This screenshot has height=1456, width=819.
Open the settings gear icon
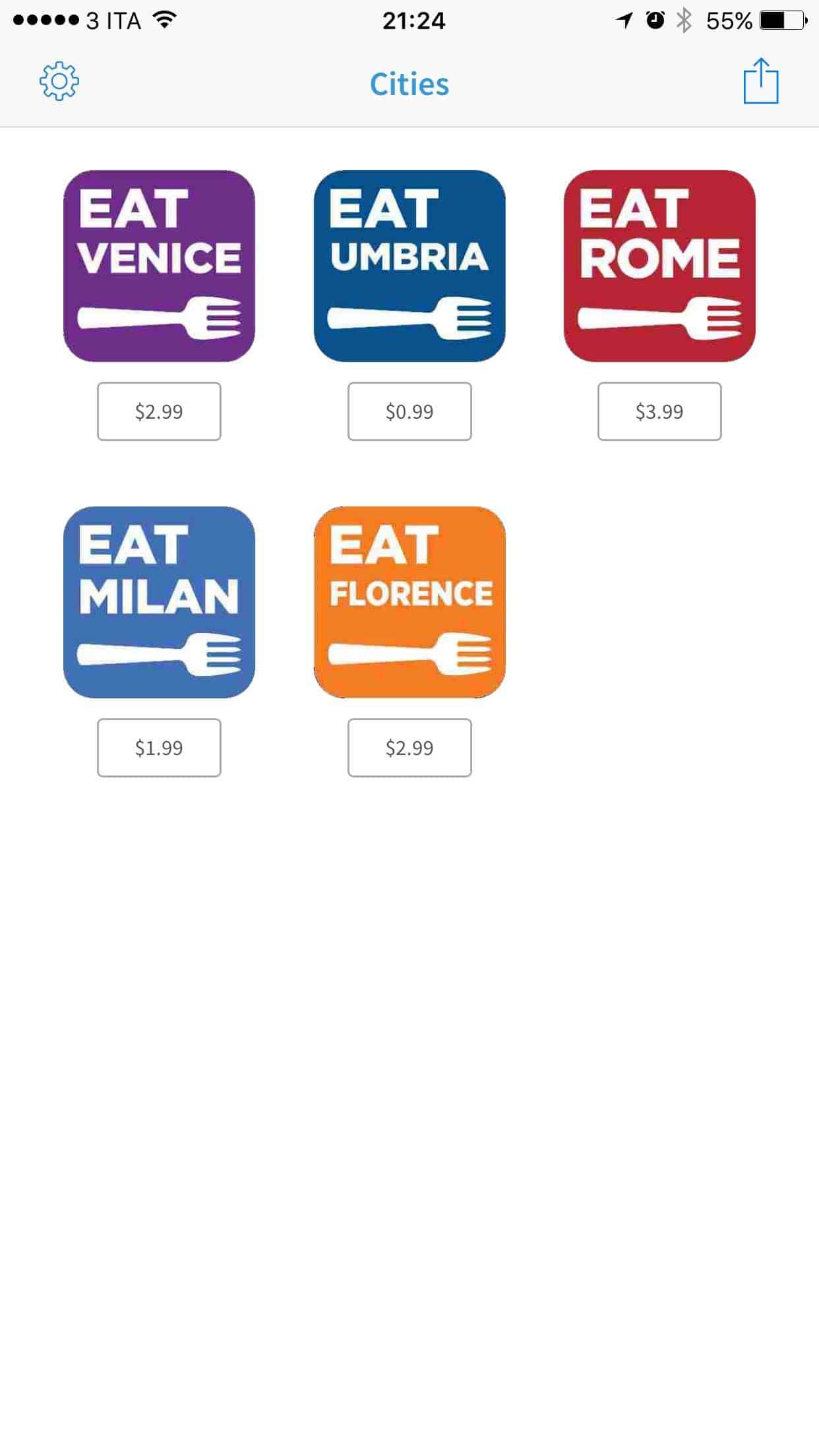59,82
